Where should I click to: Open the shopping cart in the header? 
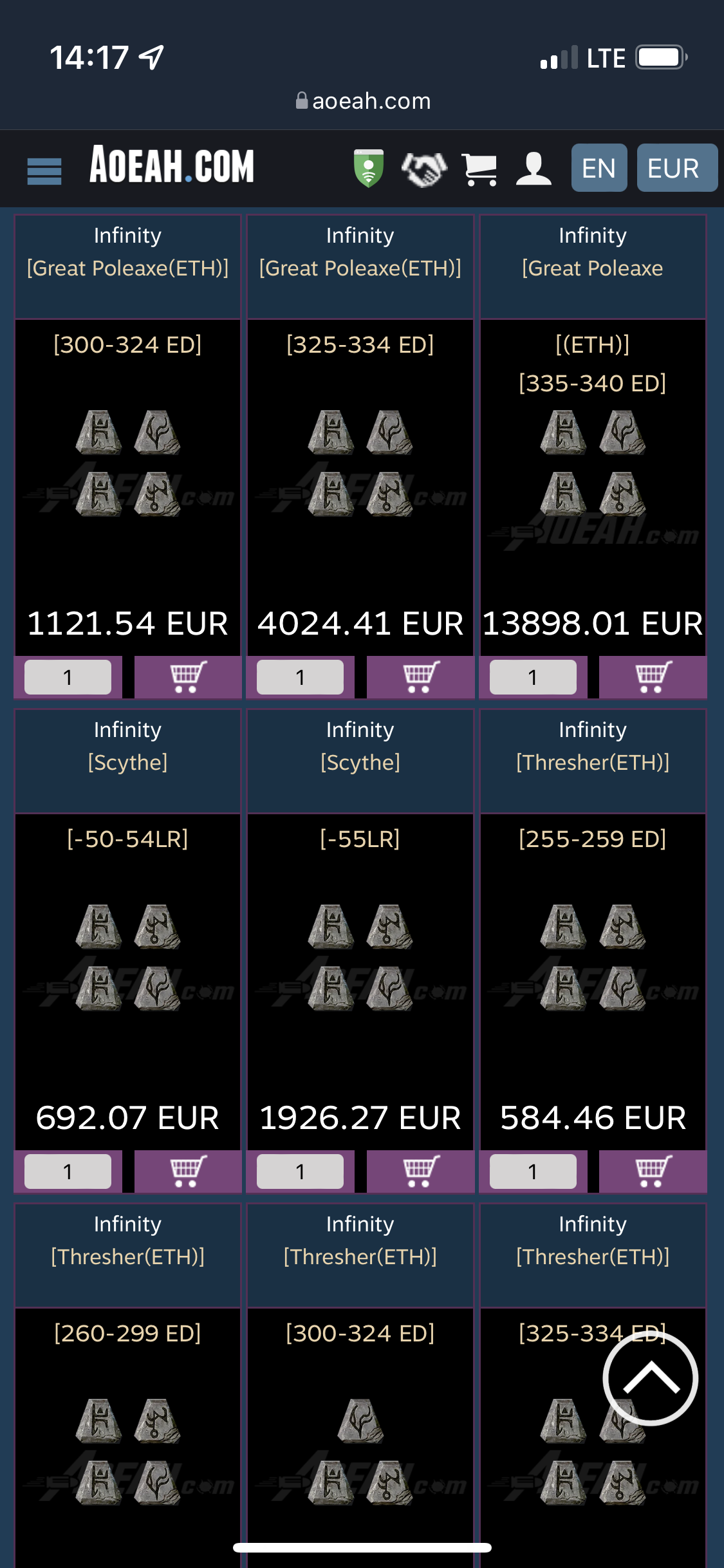pyautogui.click(x=479, y=169)
